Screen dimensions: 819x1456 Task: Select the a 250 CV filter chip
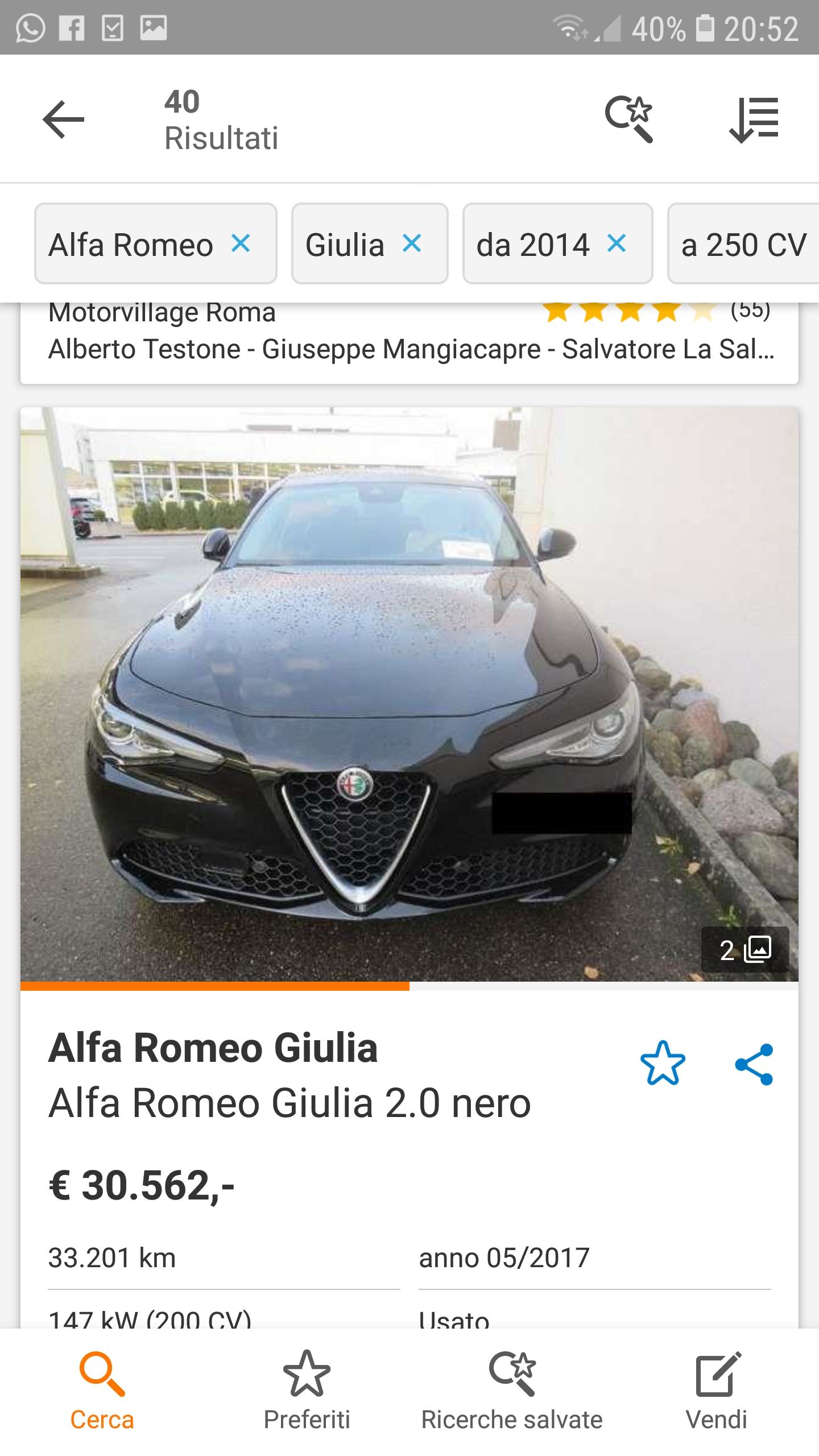744,245
